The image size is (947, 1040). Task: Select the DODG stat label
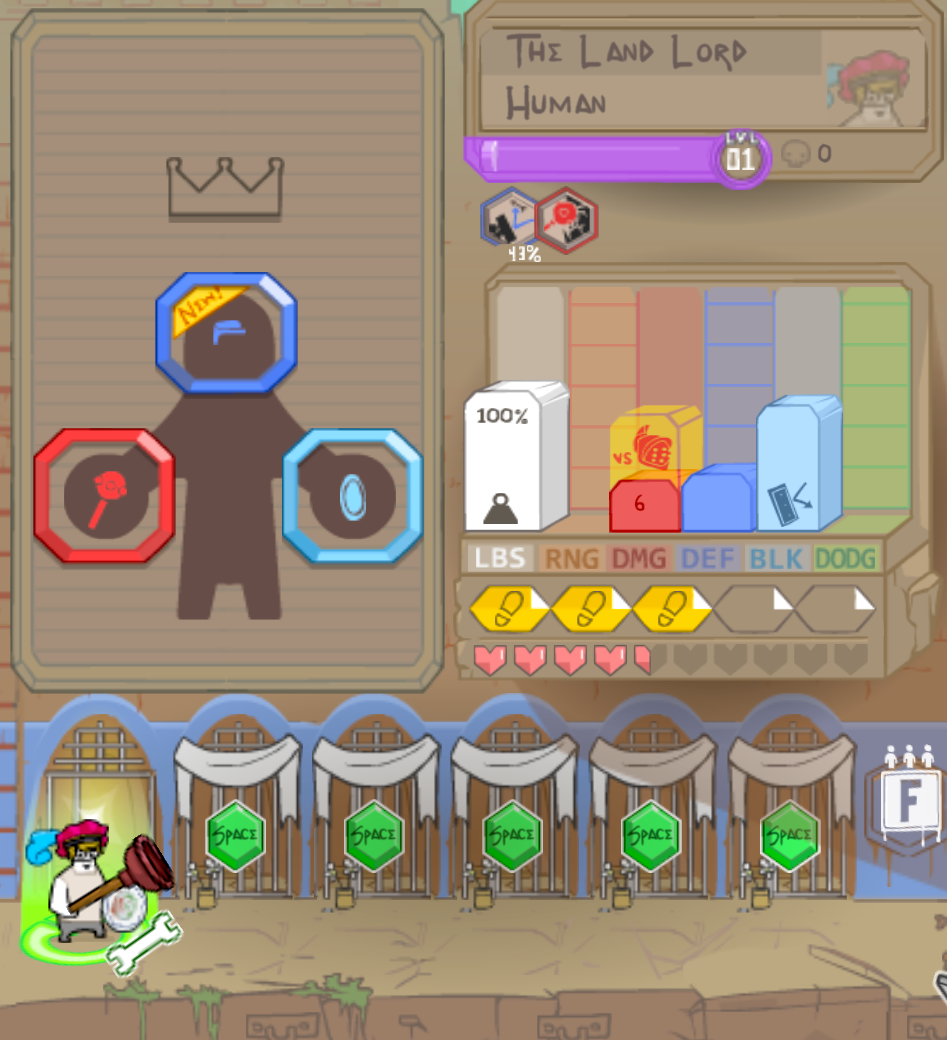pos(846,558)
